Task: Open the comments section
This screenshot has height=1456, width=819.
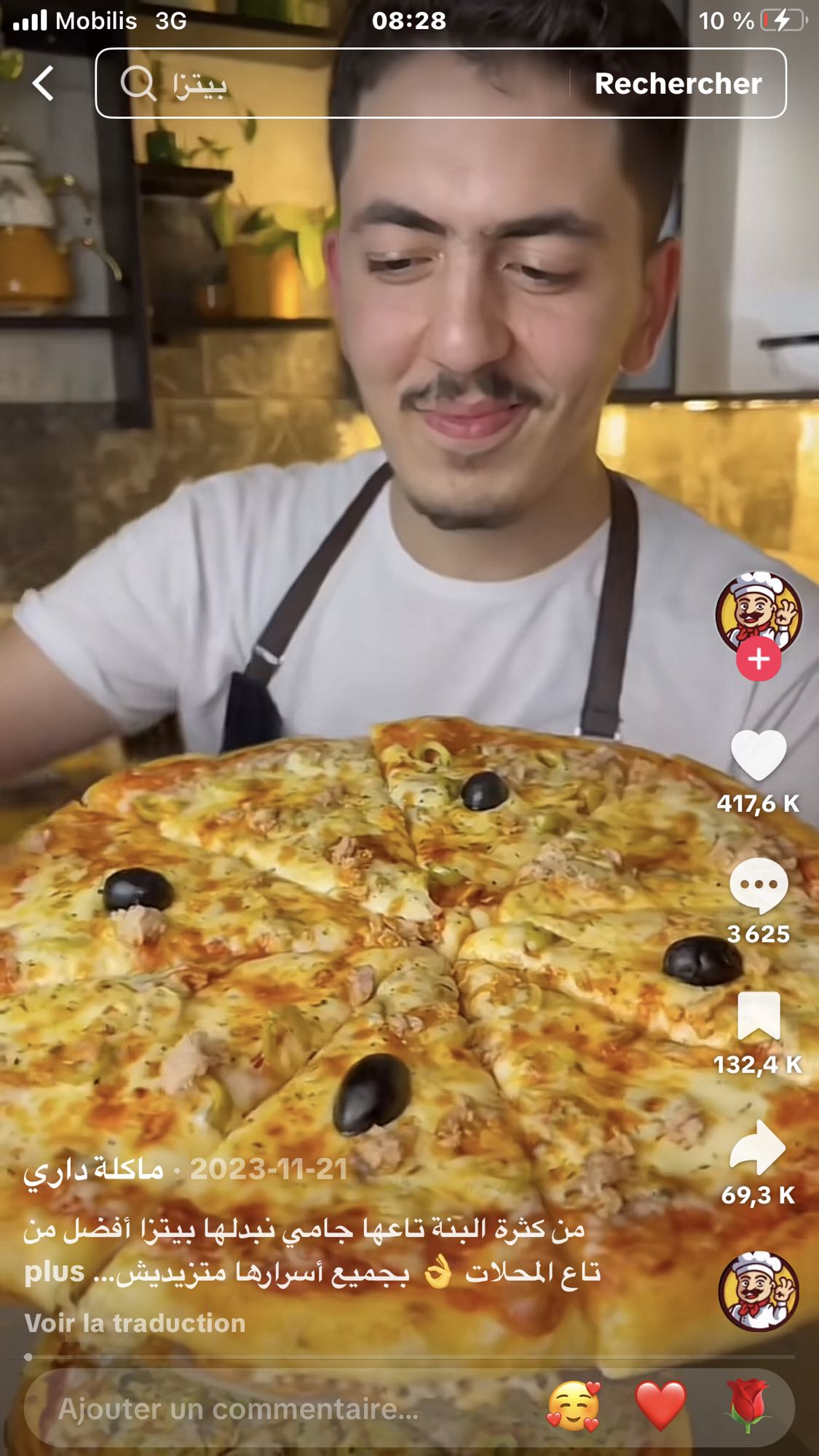Action: coord(759,886)
